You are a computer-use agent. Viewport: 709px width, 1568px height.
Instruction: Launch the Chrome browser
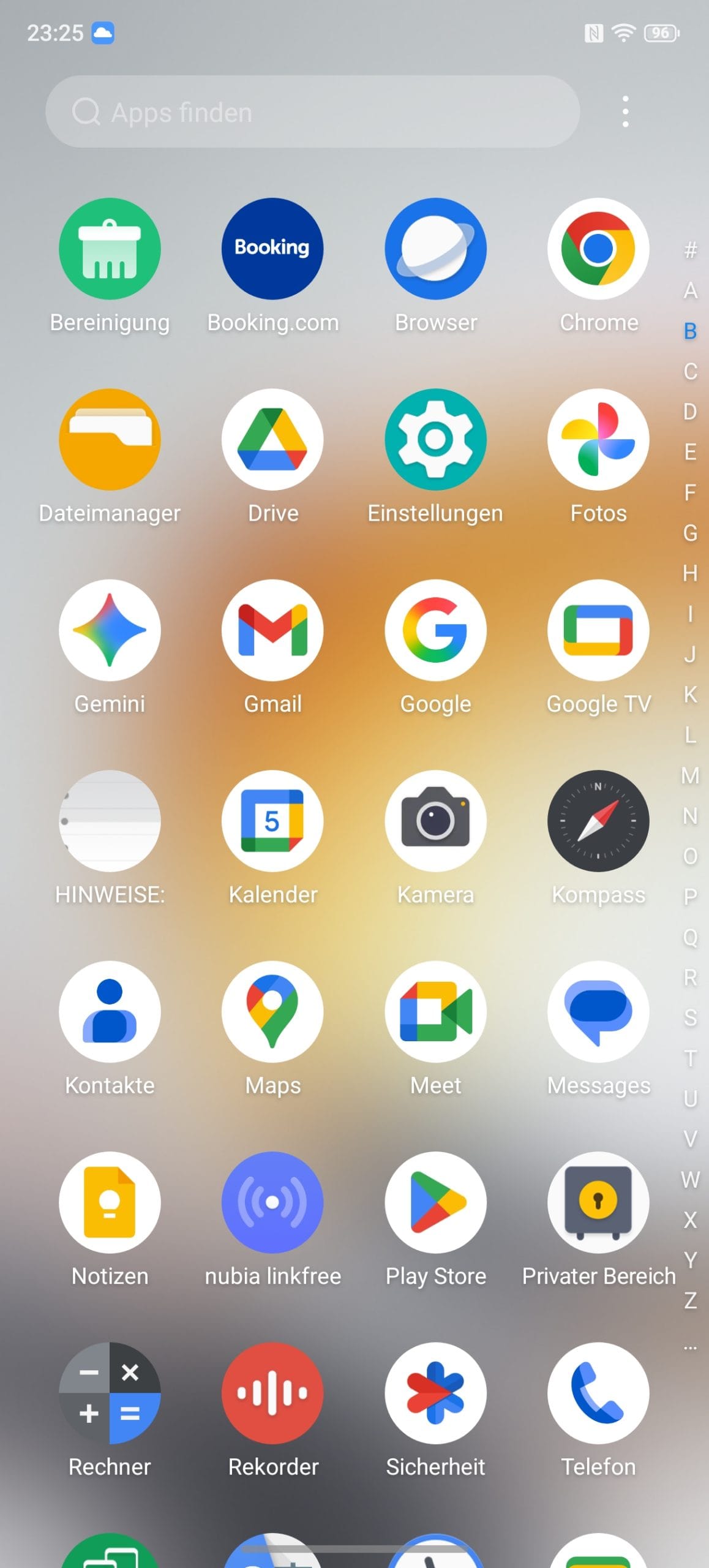pyautogui.click(x=598, y=249)
